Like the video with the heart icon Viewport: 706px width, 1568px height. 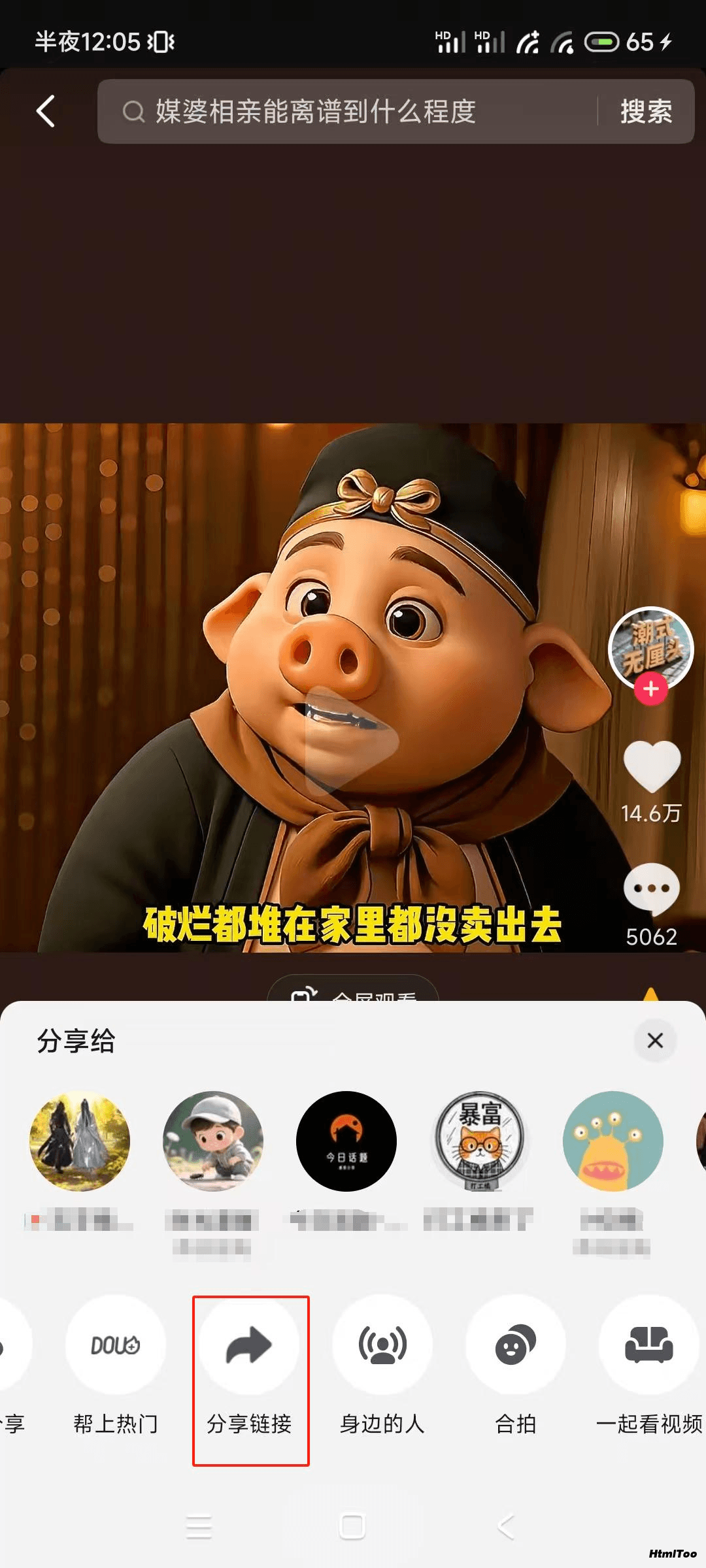(652, 766)
